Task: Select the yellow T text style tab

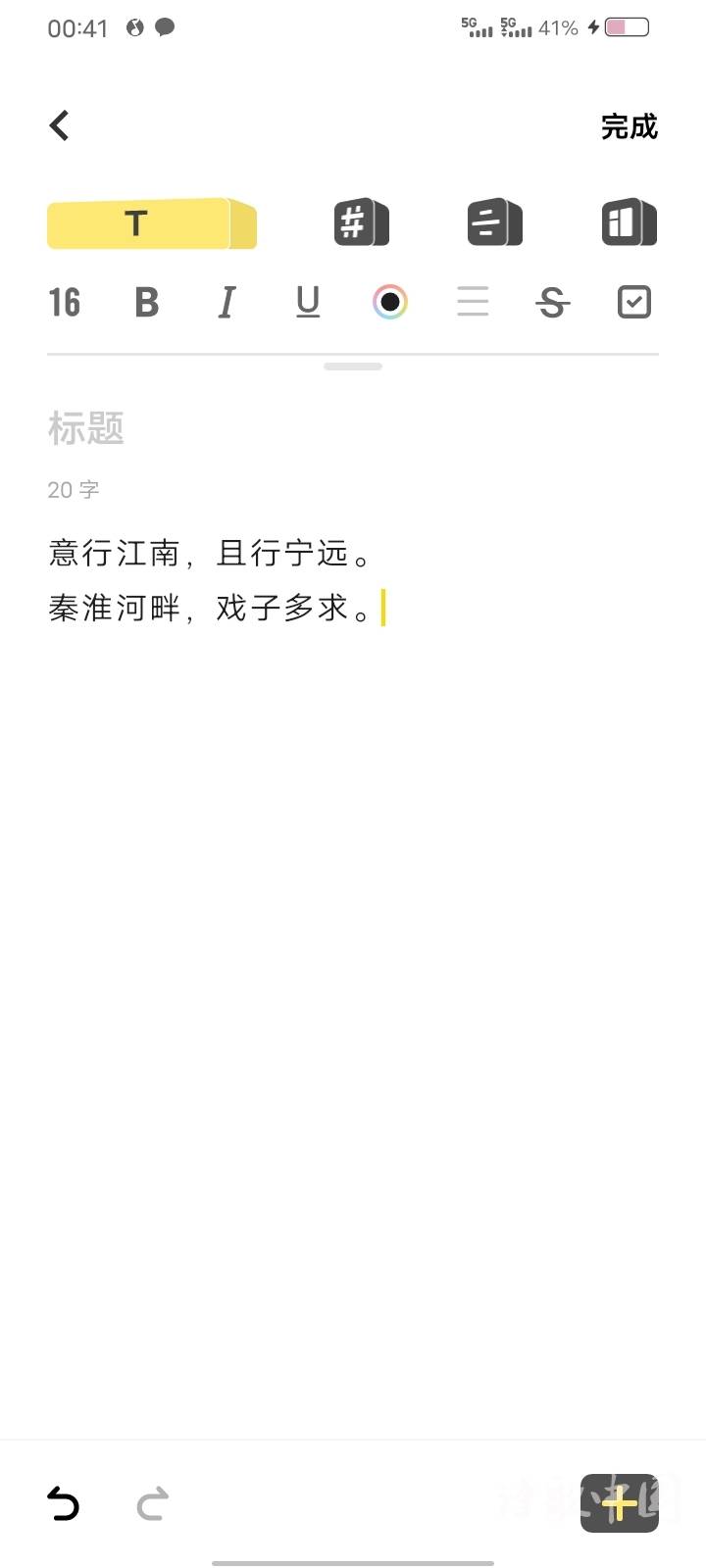Action: pos(151,223)
